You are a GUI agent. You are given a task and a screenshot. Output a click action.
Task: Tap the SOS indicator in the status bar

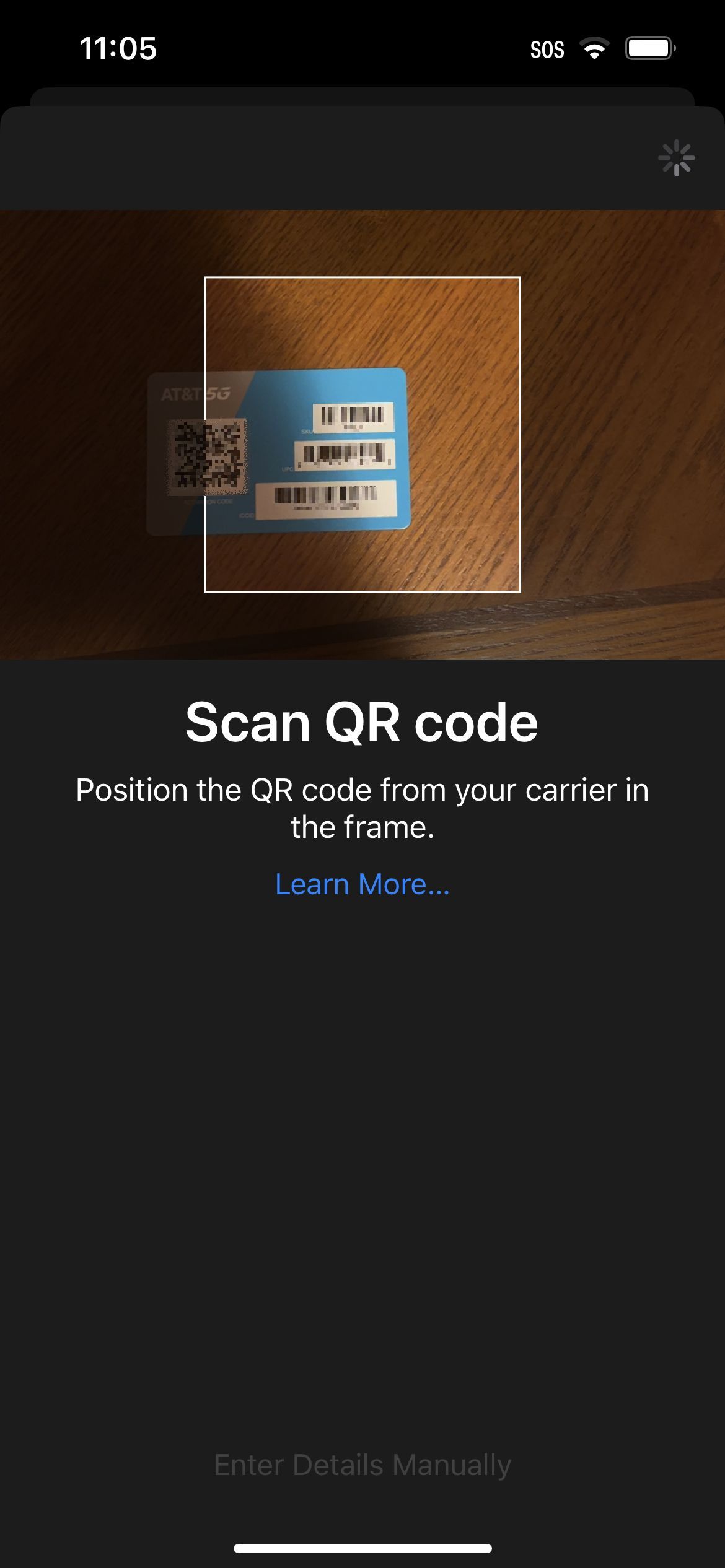548,50
